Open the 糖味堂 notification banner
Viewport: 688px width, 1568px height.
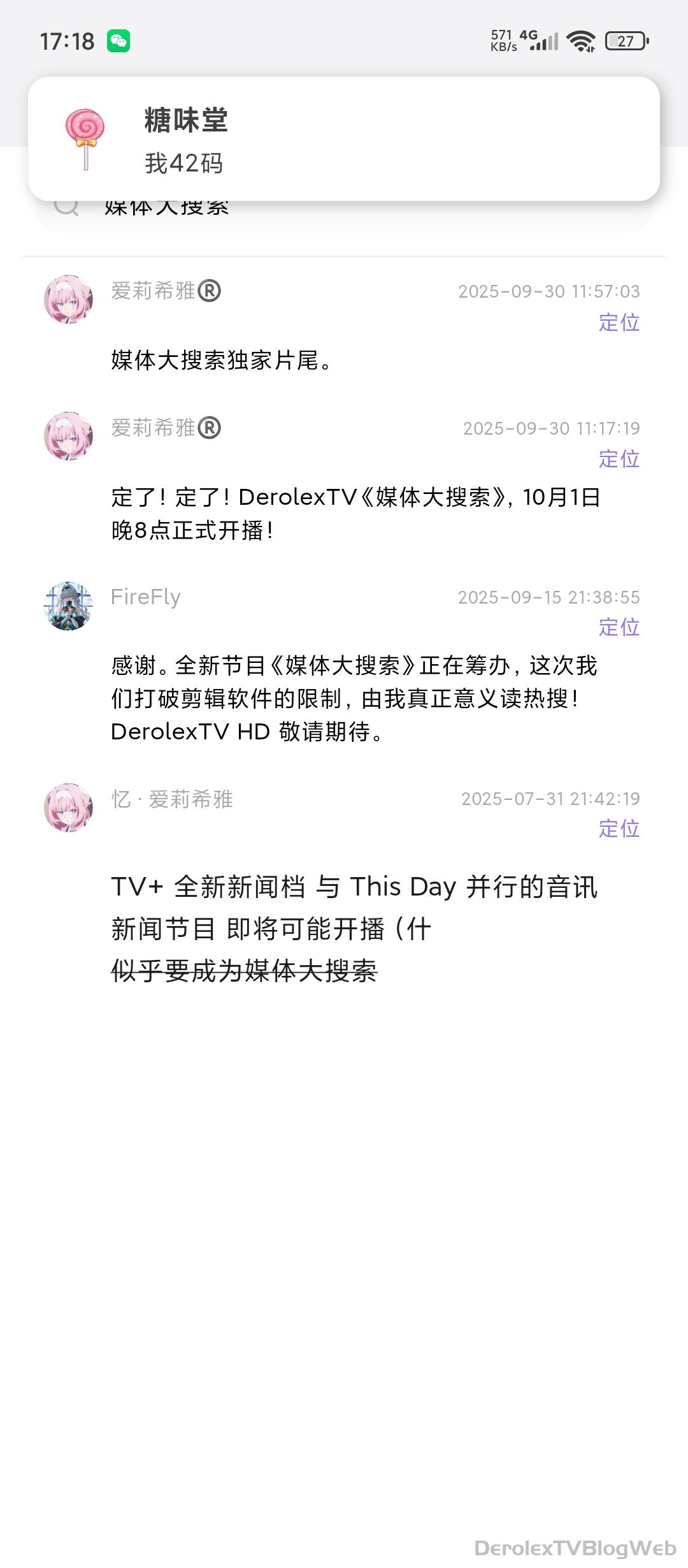[344, 139]
